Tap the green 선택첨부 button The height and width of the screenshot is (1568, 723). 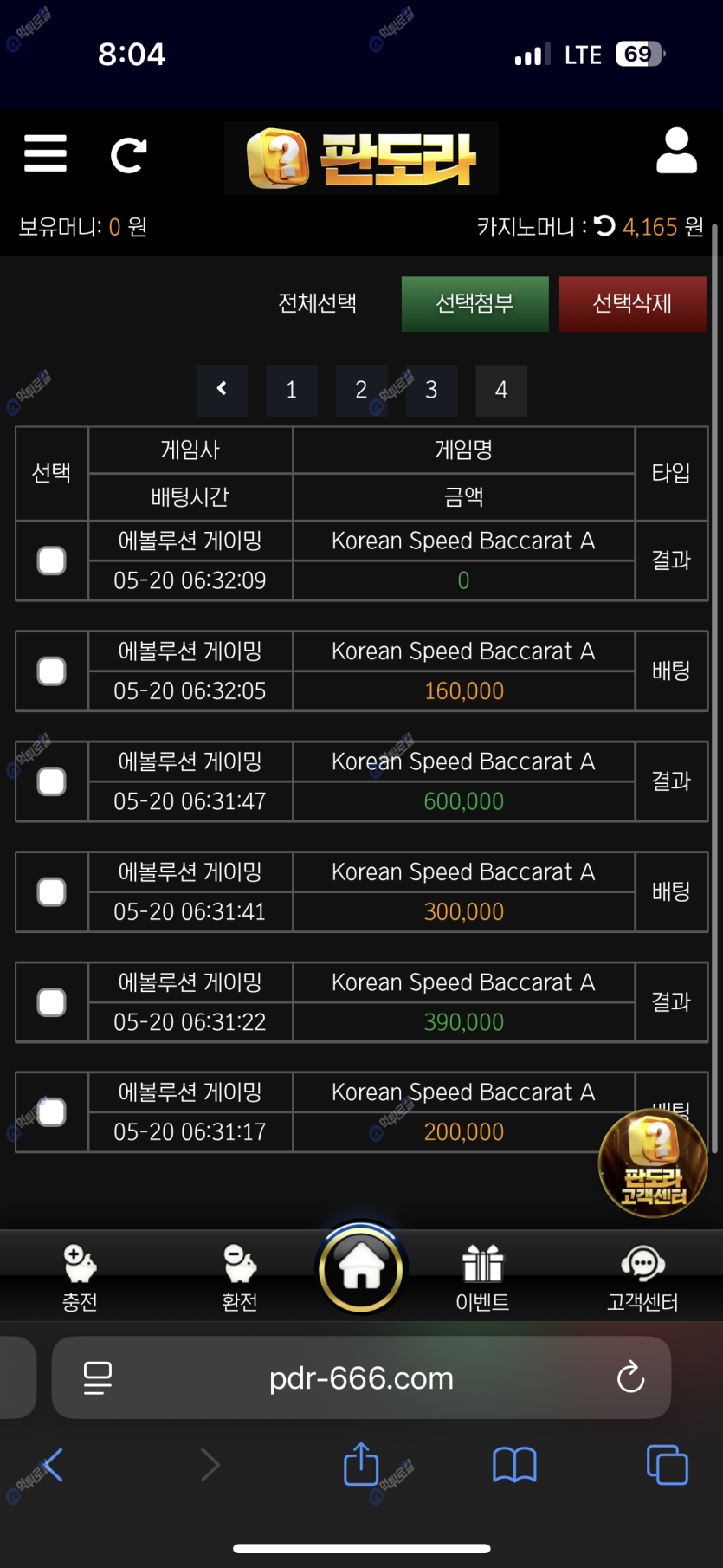(x=474, y=304)
